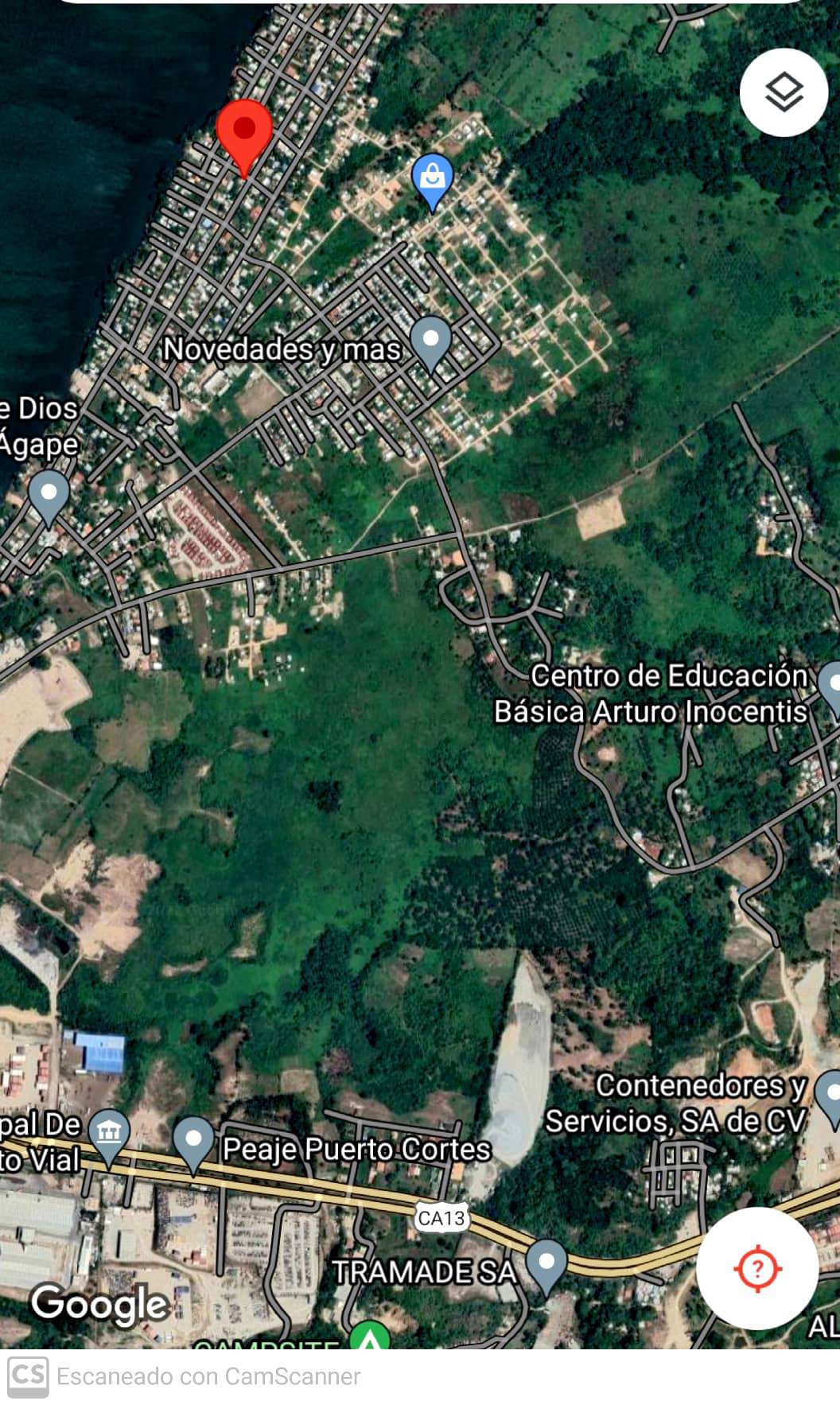Center the map on my location
The height and width of the screenshot is (1405, 840).
(x=756, y=1267)
